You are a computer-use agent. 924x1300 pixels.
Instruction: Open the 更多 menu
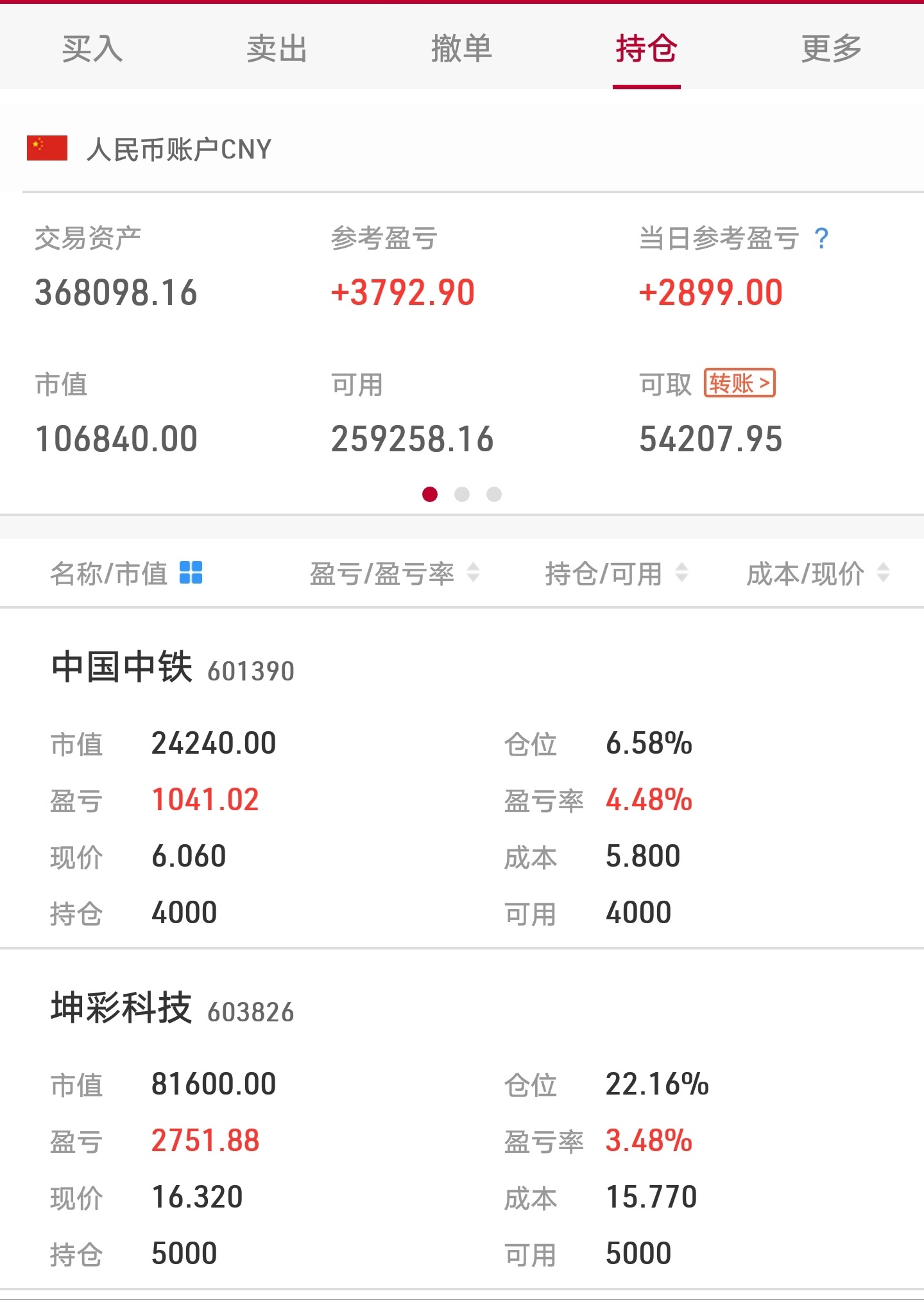831,48
